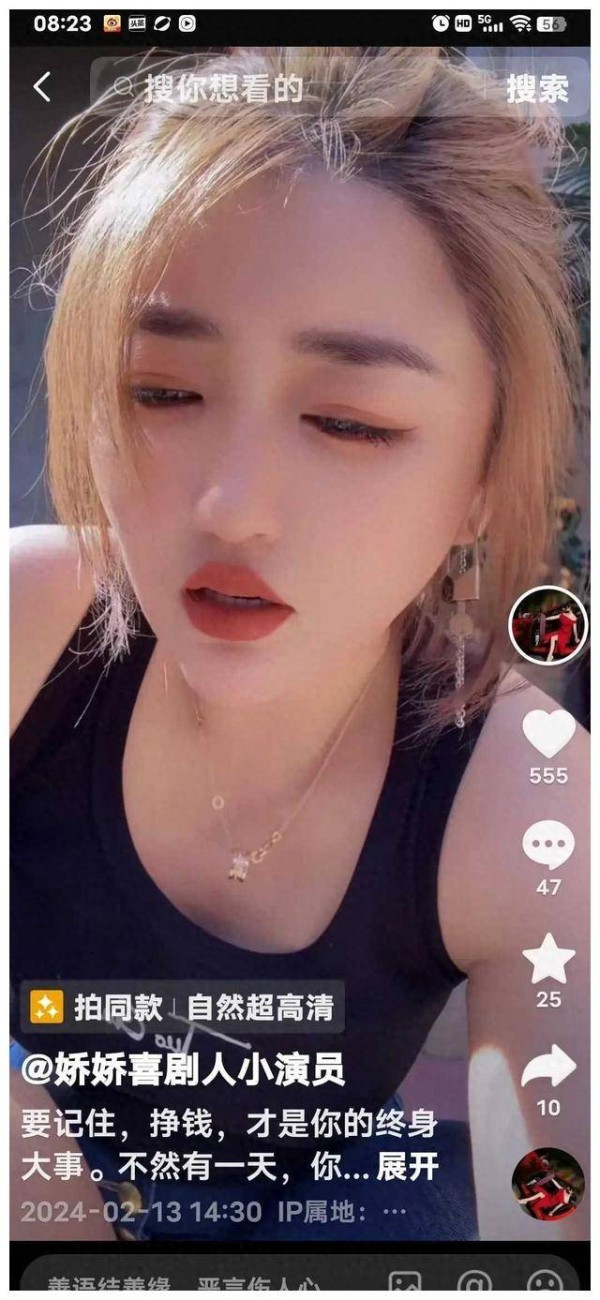
Task: Attach a picture to a comment
Action: pos(405,1281)
